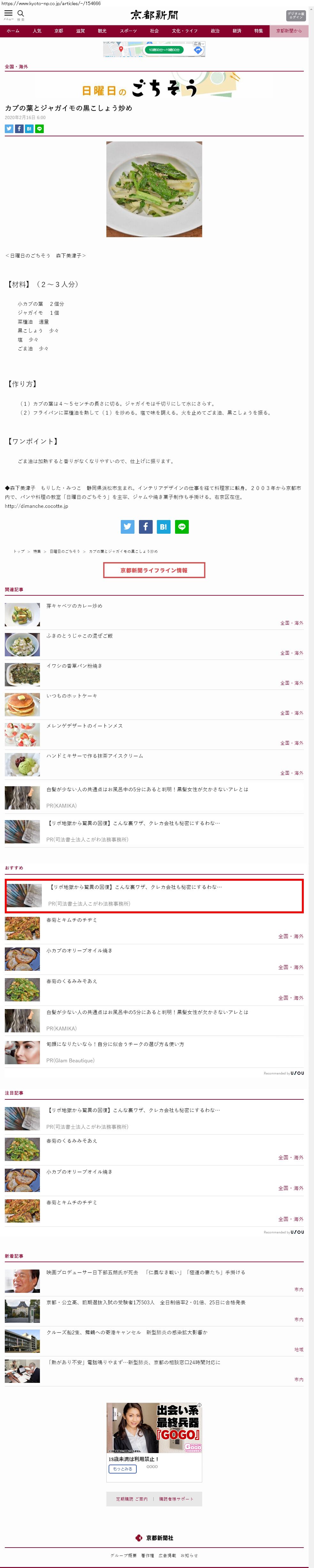314x1568 pixels.
Task: Tap the デジタル版ログイン button
Action: pos(295,16)
